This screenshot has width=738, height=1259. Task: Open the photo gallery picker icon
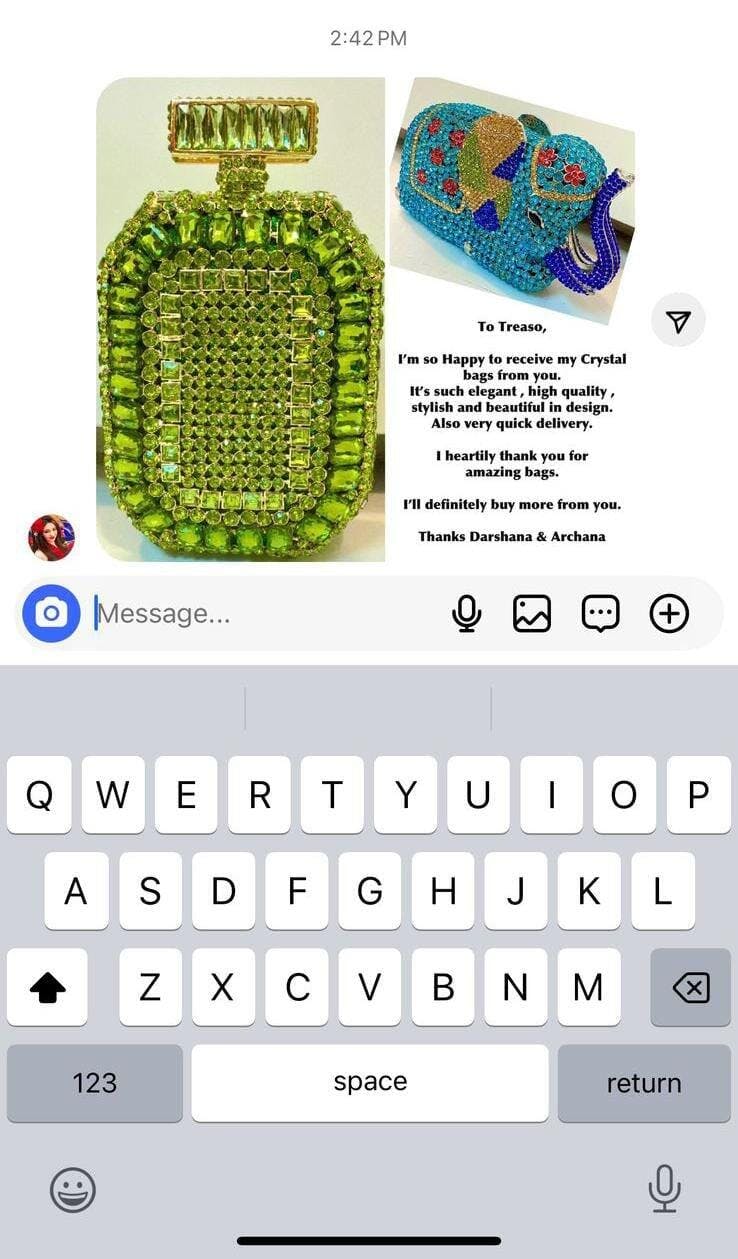(532, 613)
